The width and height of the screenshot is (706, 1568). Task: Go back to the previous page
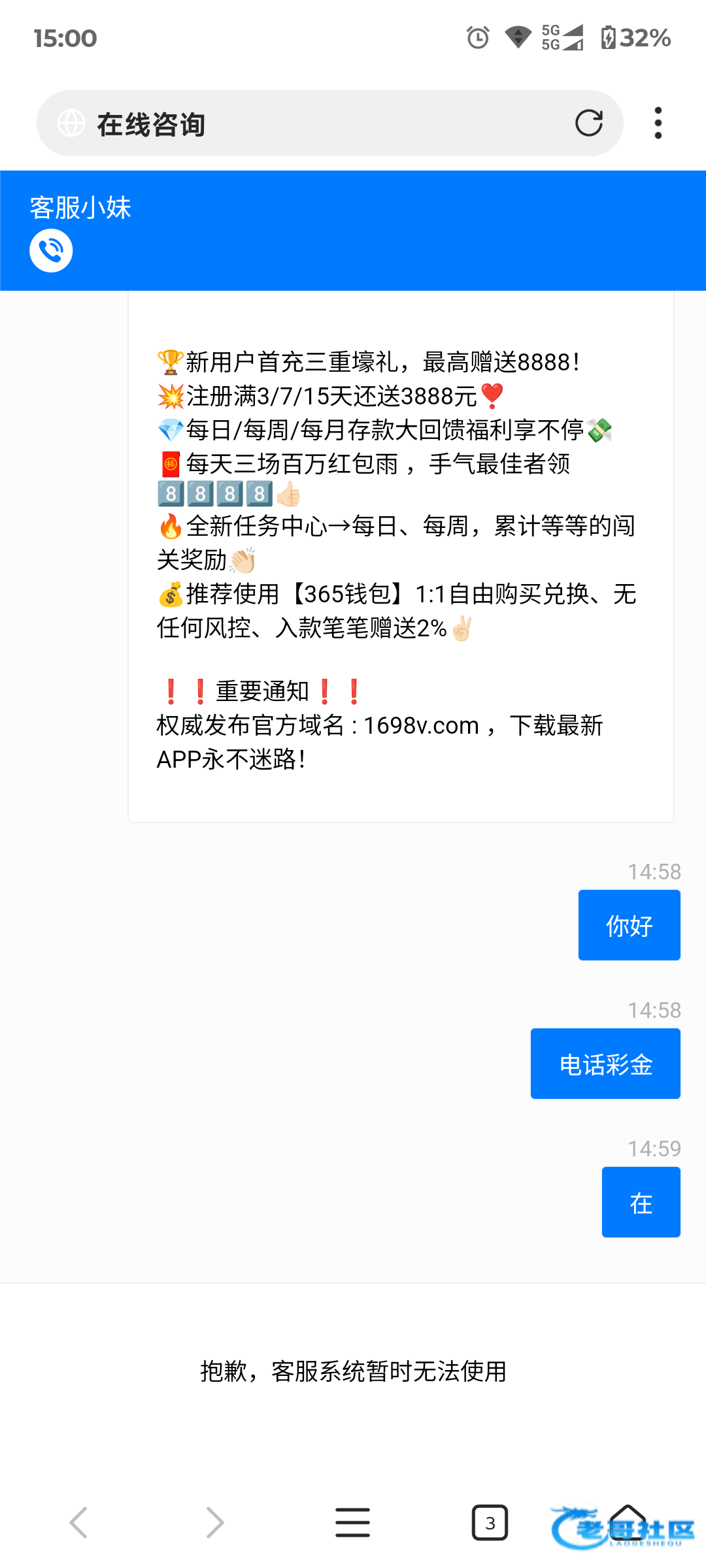click(79, 1522)
